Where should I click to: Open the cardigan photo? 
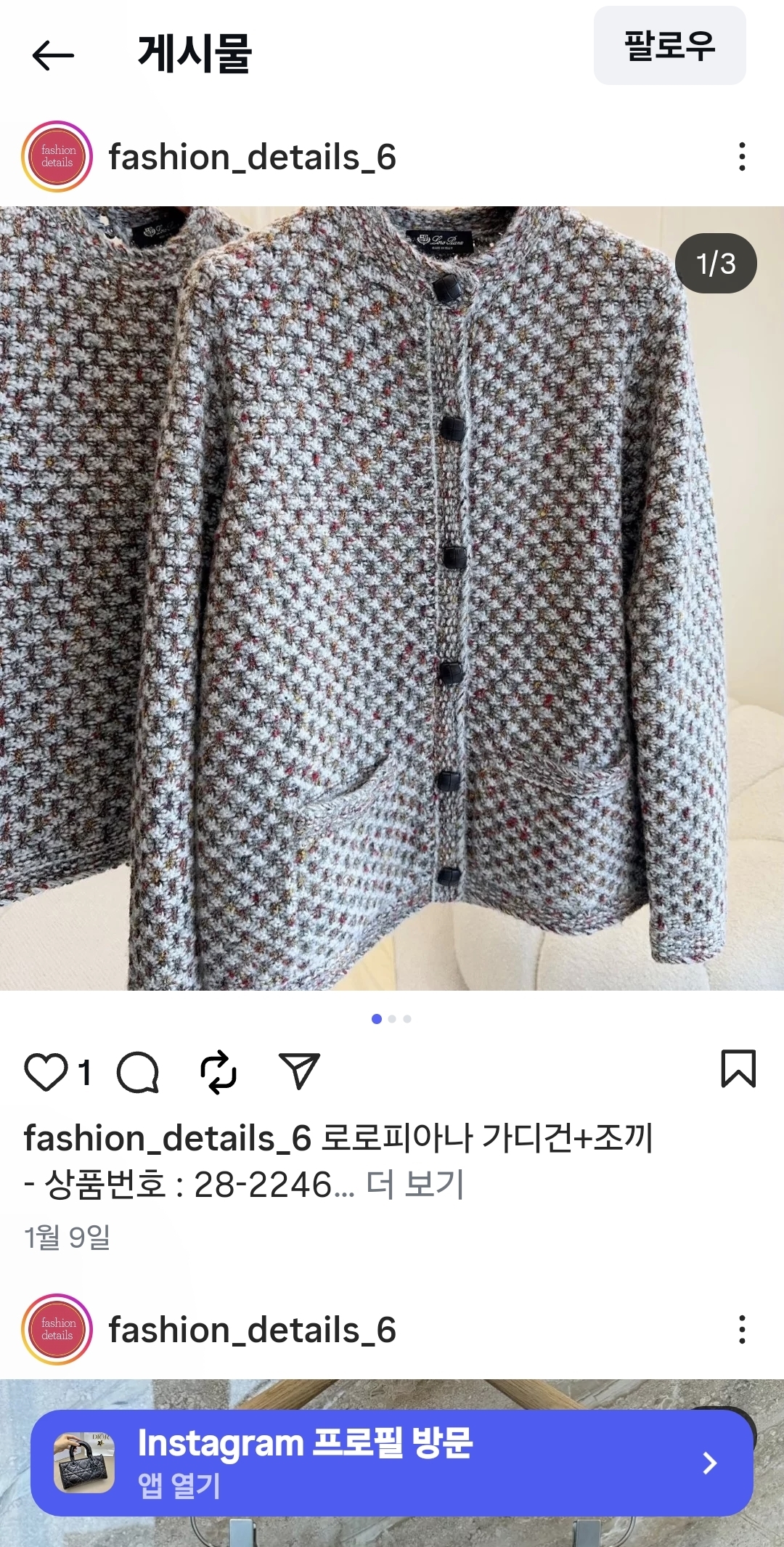coord(392,598)
